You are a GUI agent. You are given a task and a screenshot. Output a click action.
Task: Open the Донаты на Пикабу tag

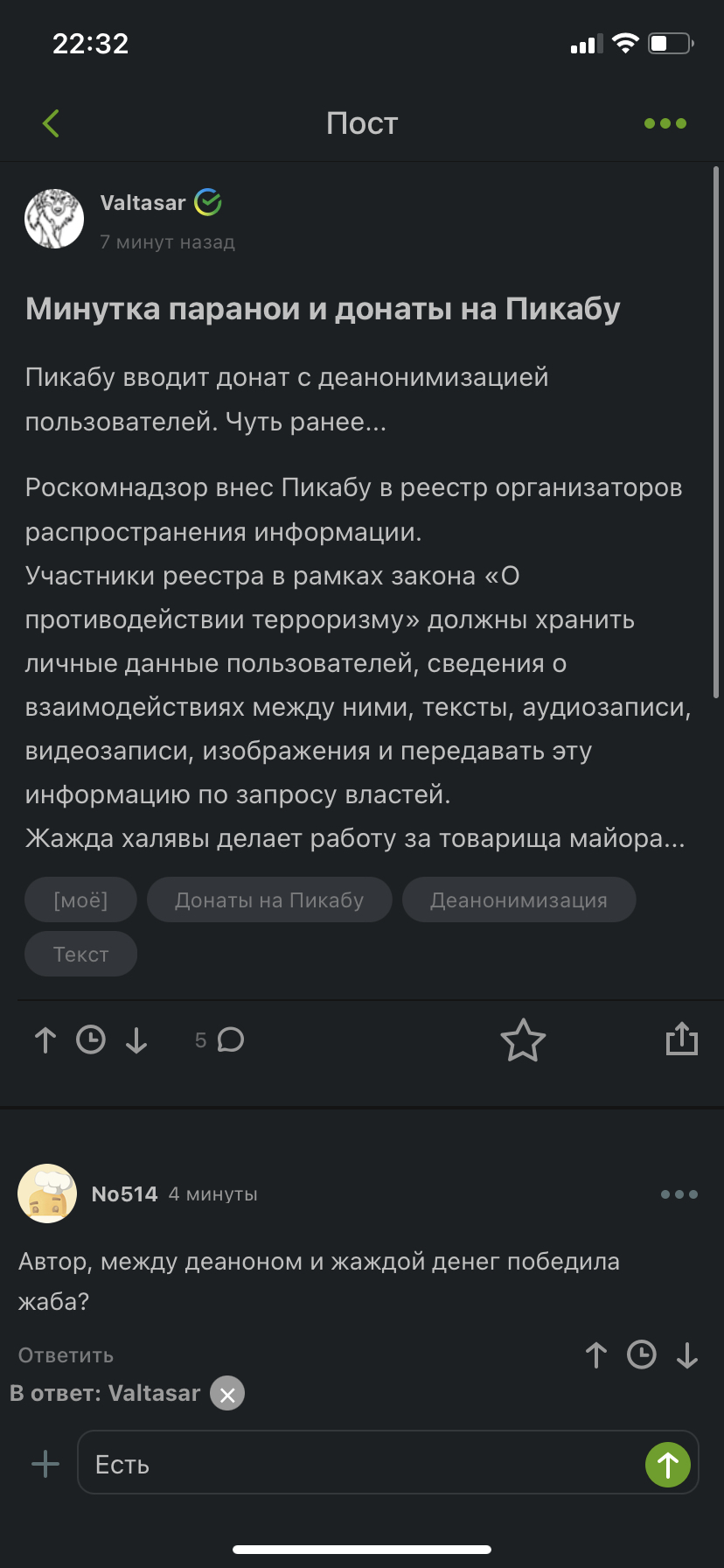click(x=268, y=899)
